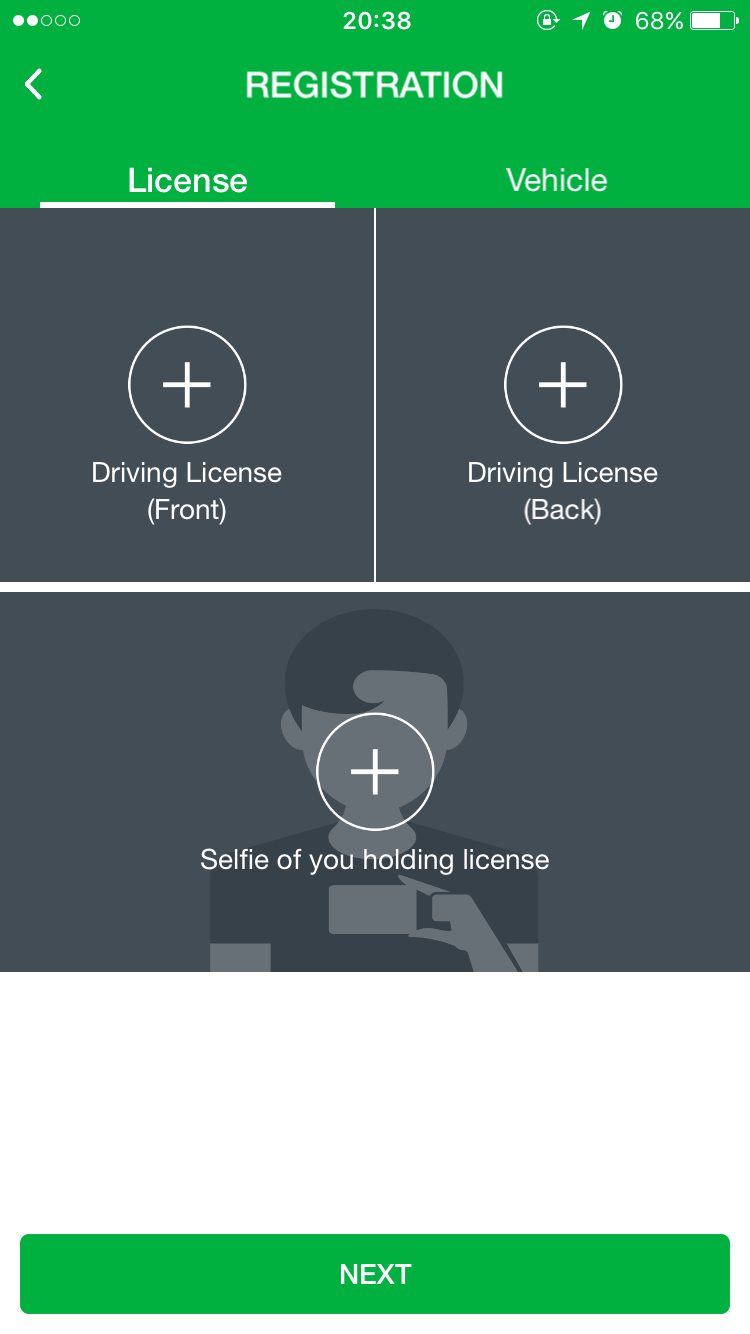750x1334 pixels.
Task: Add Driving License back photo
Action: pyautogui.click(x=562, y=384)
